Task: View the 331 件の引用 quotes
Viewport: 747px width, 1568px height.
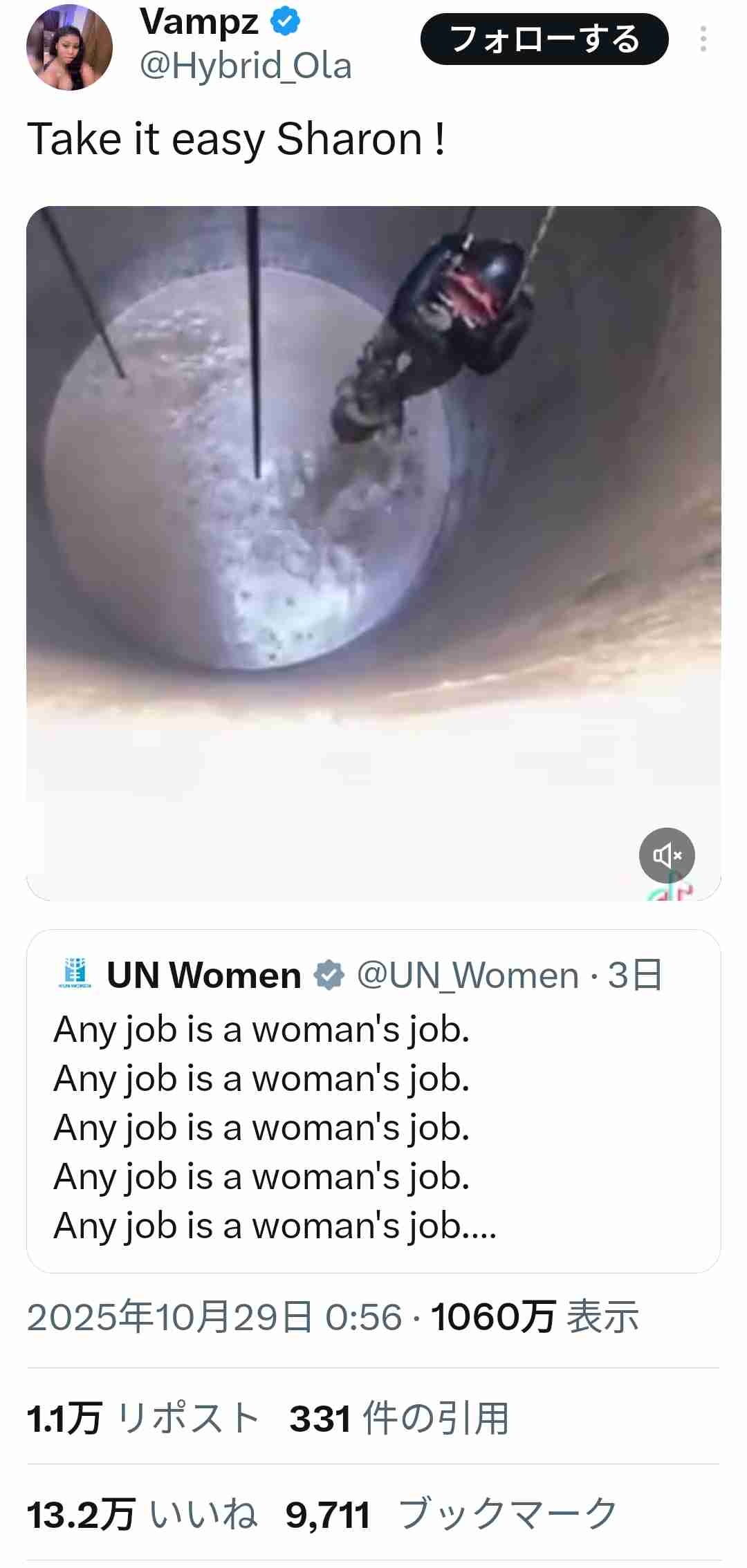Action: click(x=399, y=1419)
